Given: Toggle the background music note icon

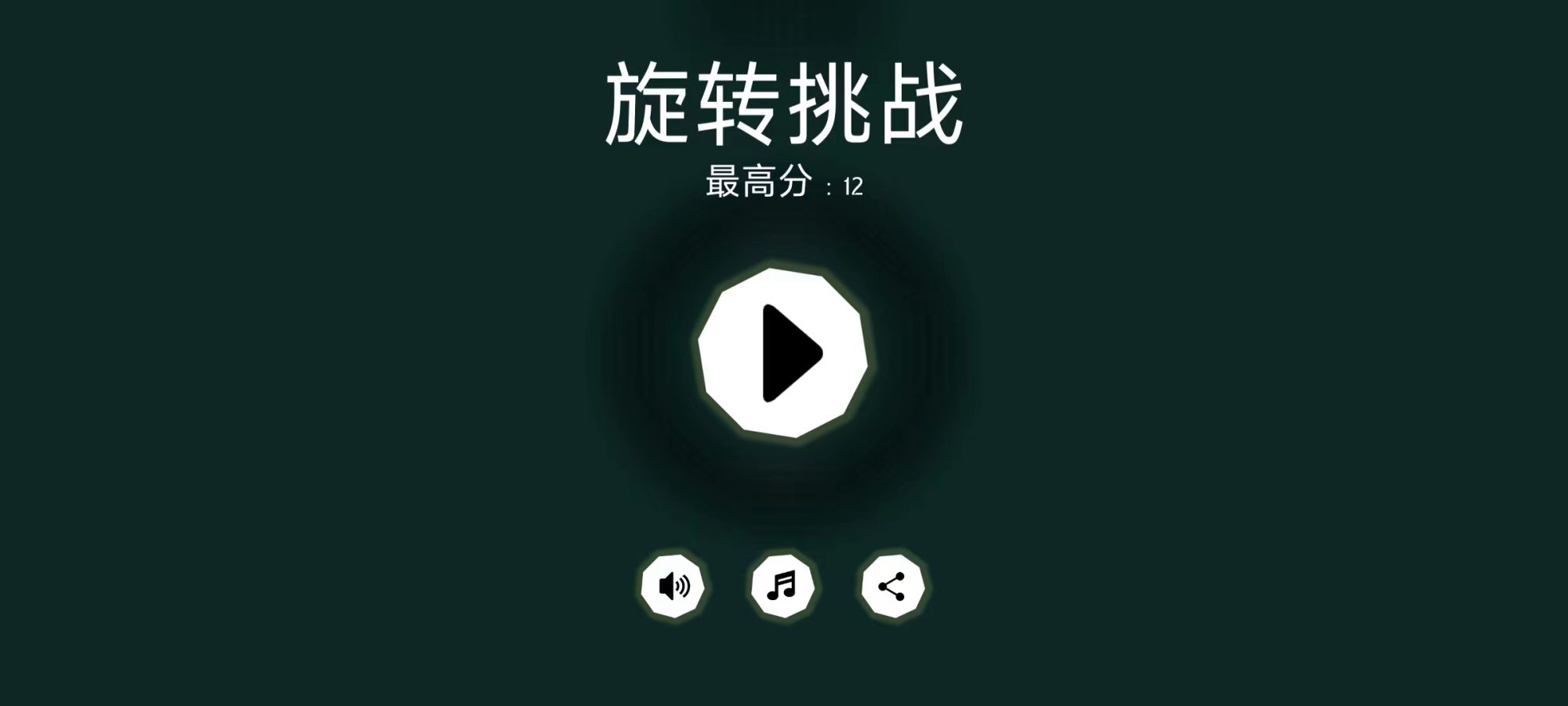Looking at the screenshot, I should coord(782,586).
